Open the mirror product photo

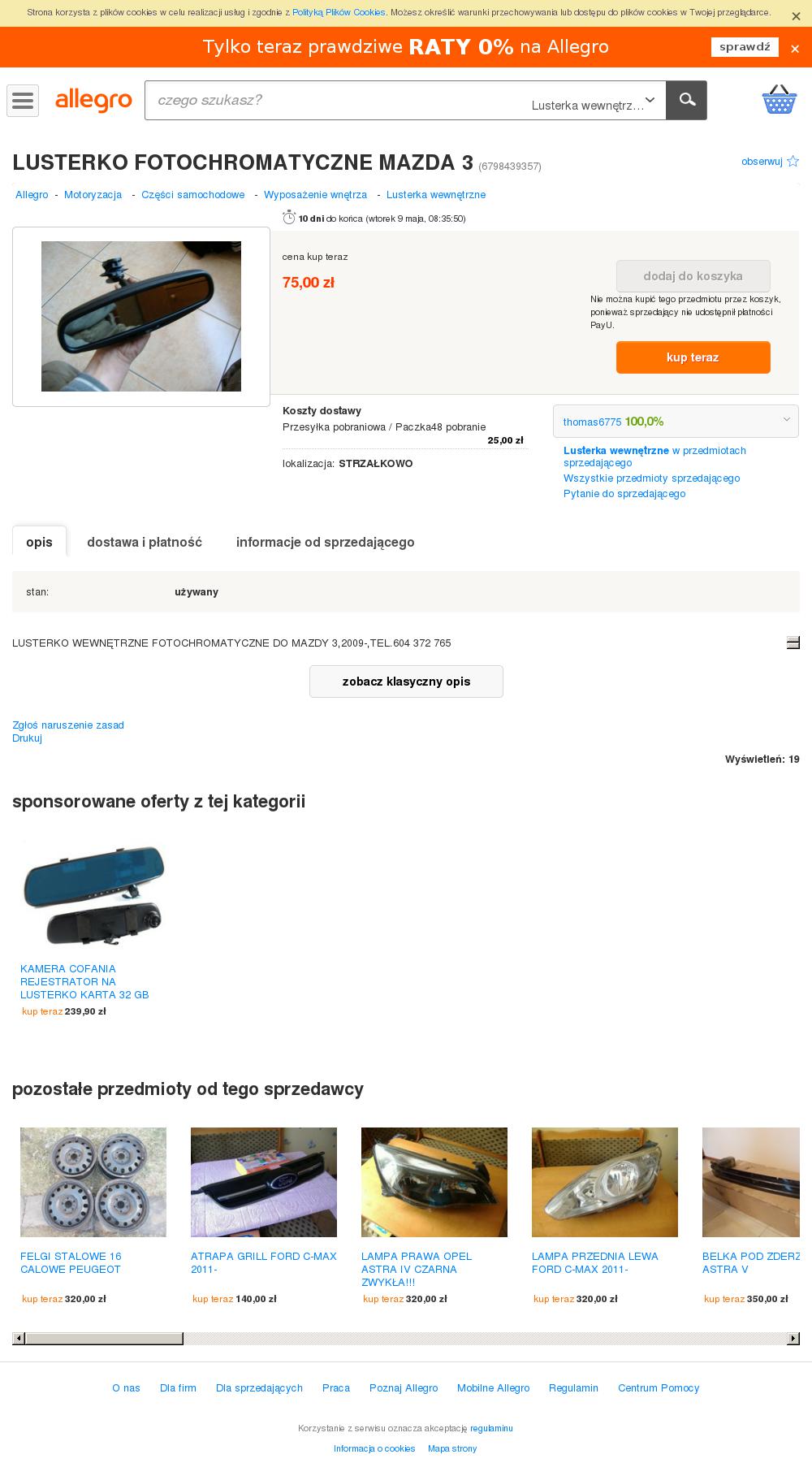141,316
